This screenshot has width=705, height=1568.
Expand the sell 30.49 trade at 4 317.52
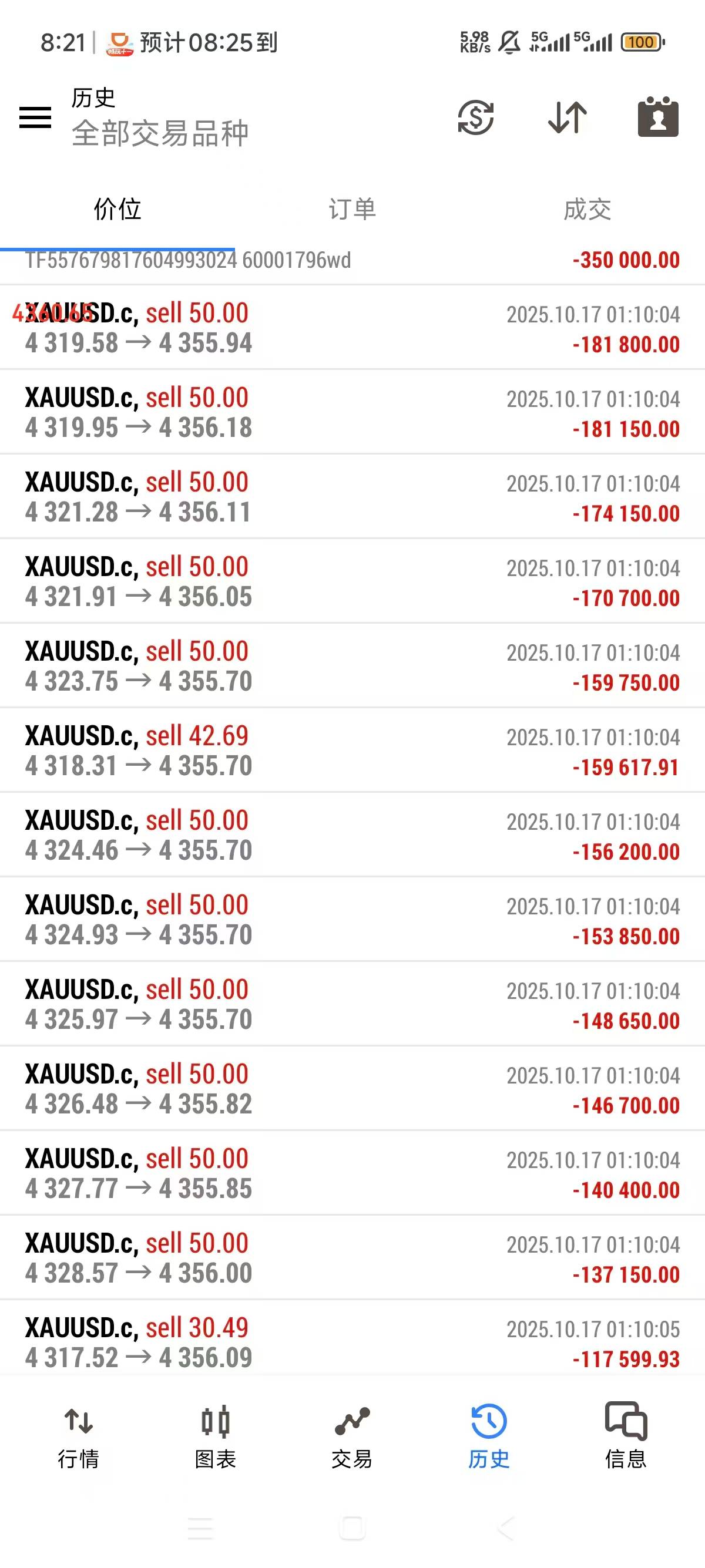352,1341
